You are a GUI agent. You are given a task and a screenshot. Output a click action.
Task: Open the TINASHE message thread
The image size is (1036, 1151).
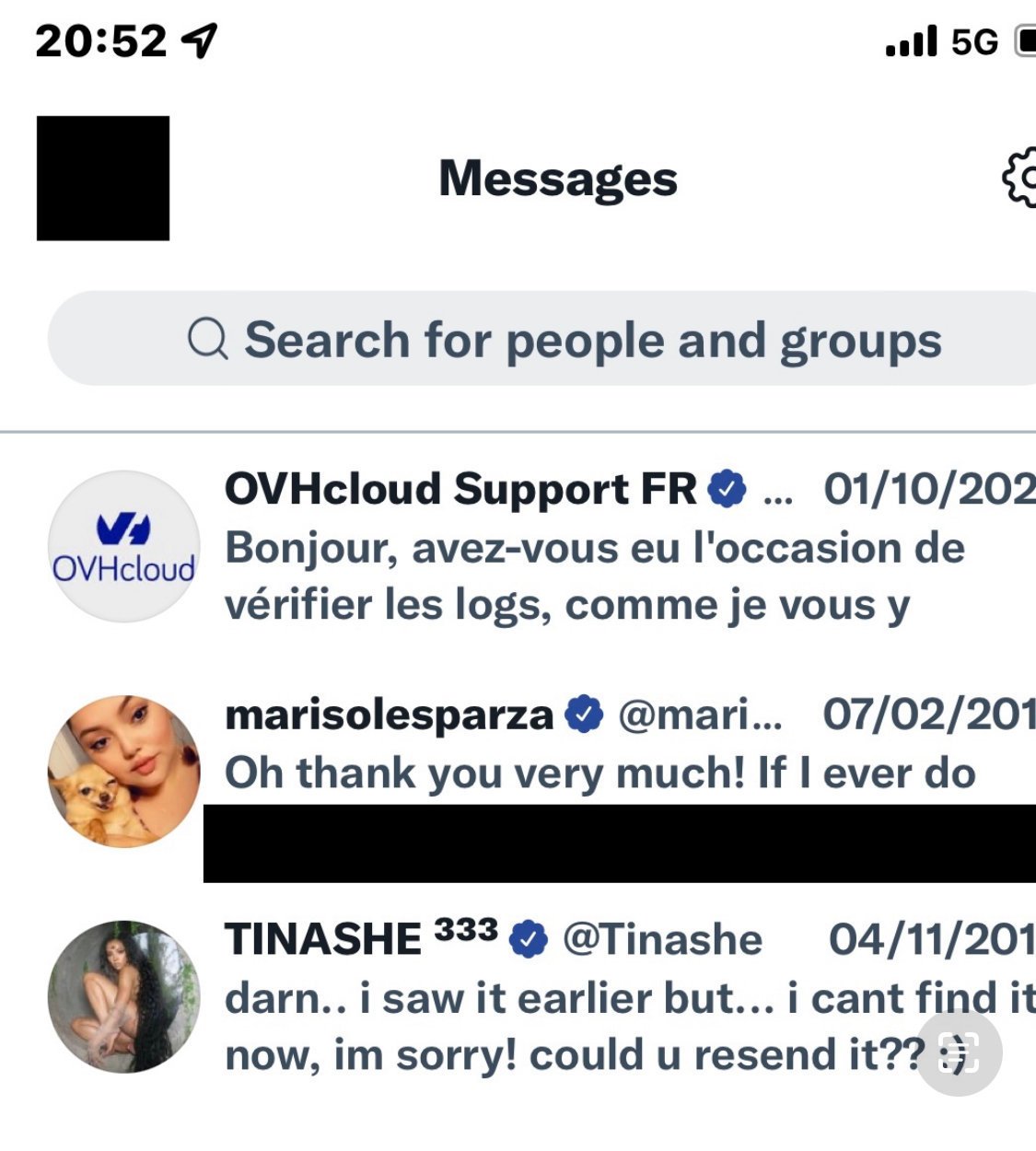[x=571, y=999]
